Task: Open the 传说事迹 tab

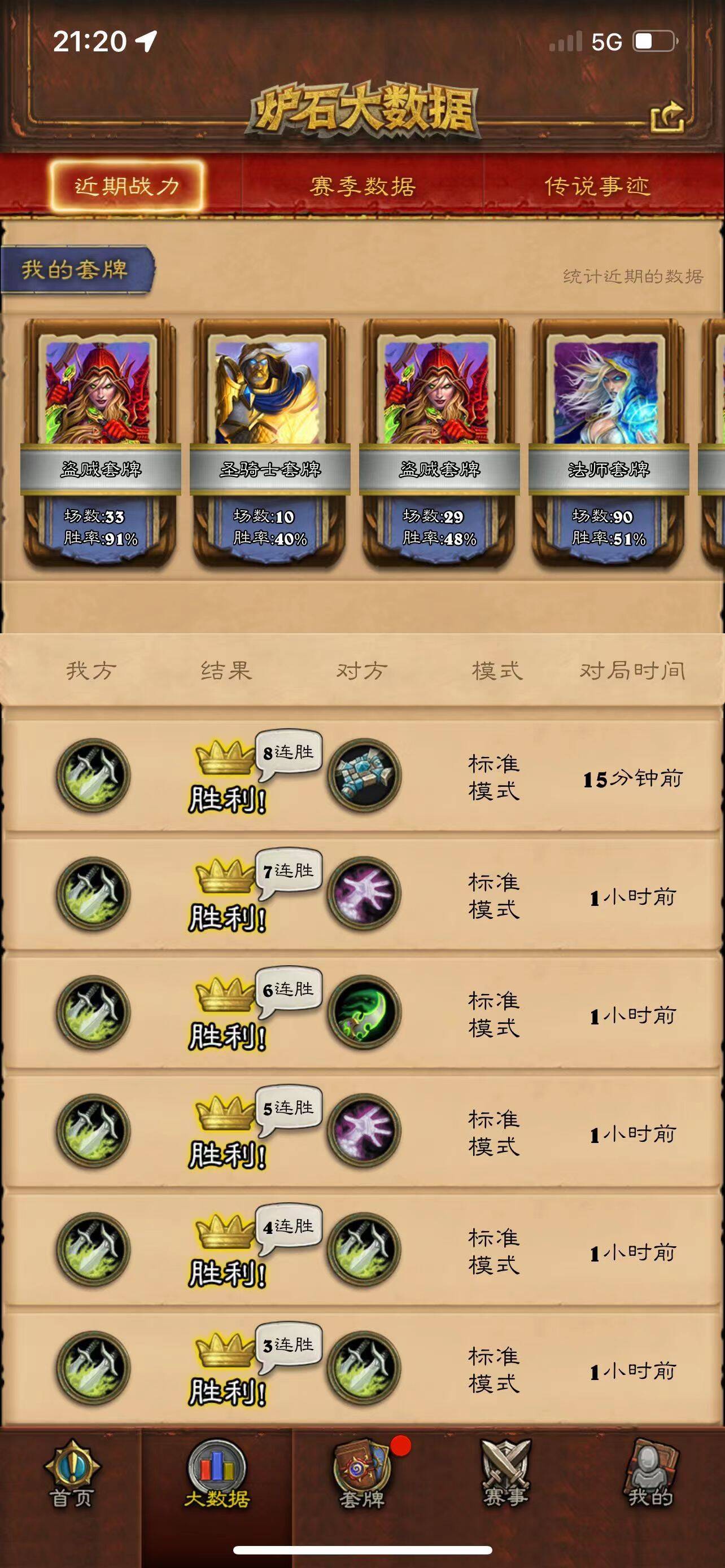Action: click(x=597, y=186)
